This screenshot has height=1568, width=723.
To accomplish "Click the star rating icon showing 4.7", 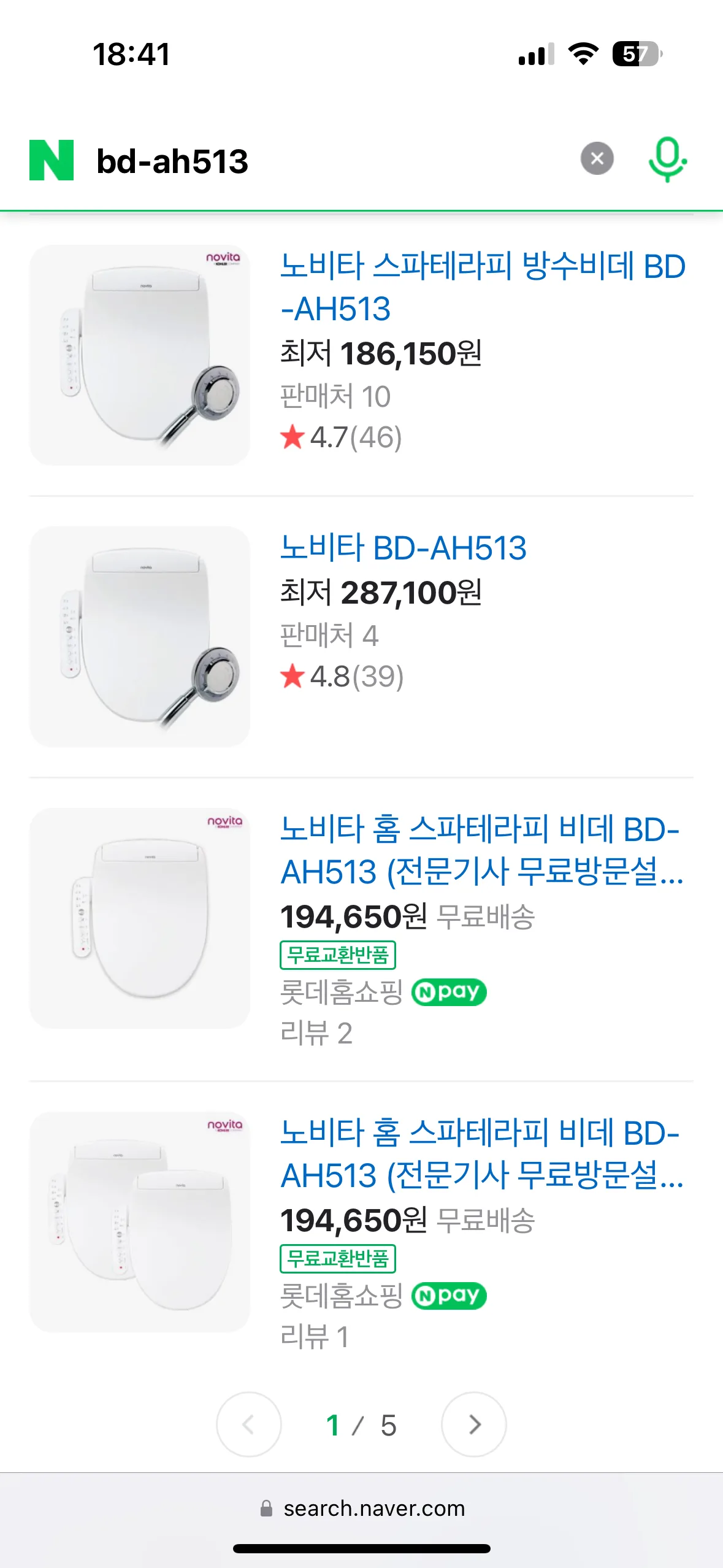I will click(294, 438).
